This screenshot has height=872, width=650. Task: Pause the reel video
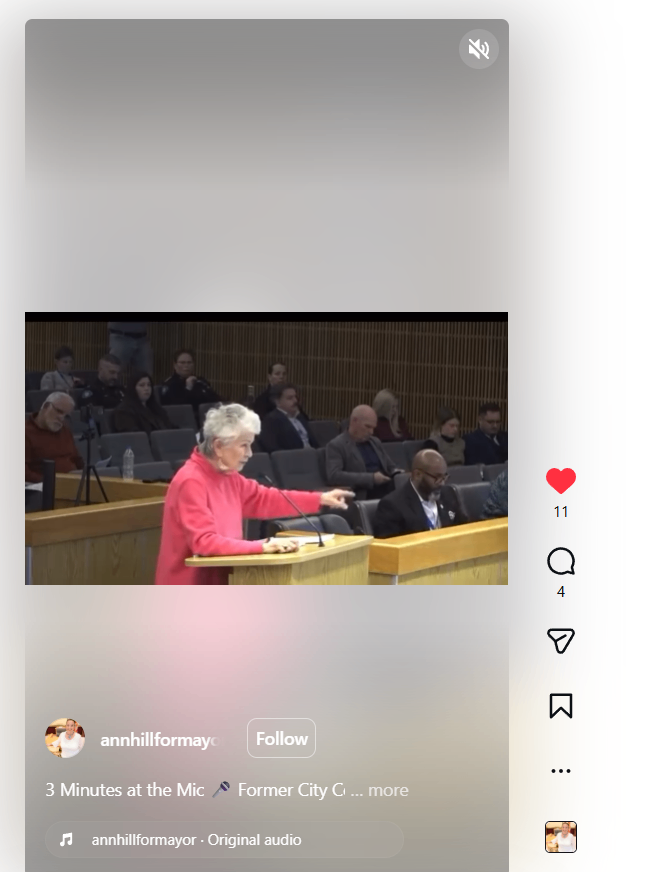pos(266,448)
